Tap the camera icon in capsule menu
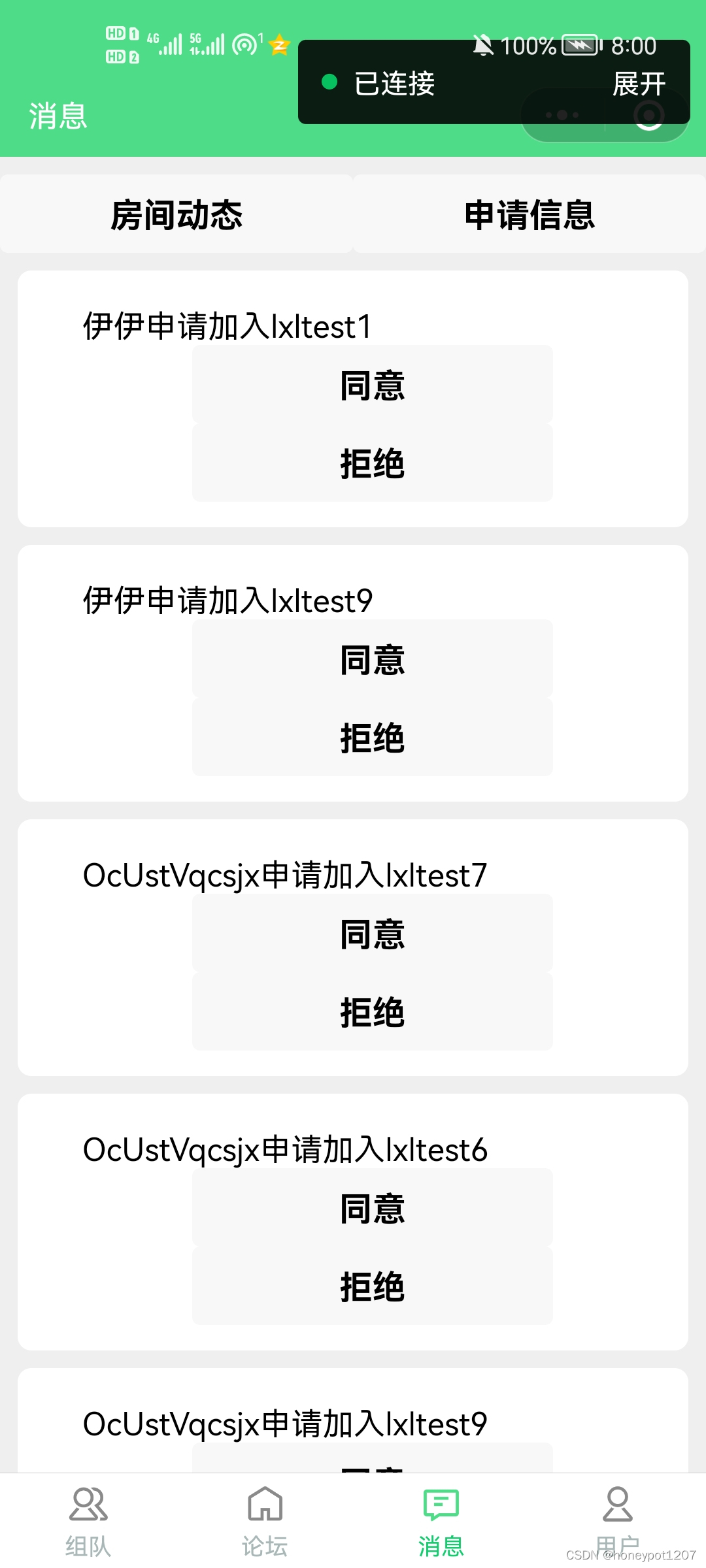 click(647, 116)
